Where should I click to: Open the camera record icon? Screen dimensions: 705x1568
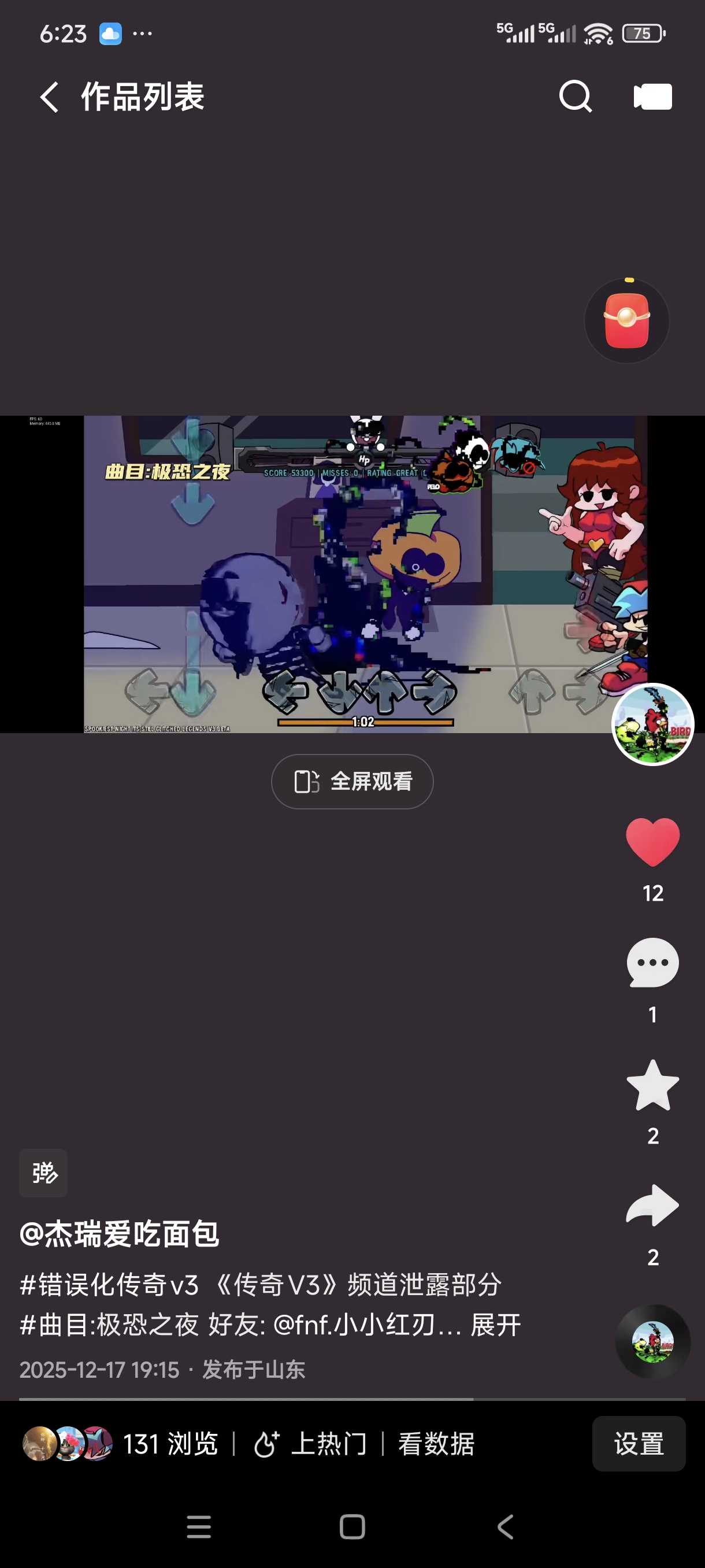point(652,97)
